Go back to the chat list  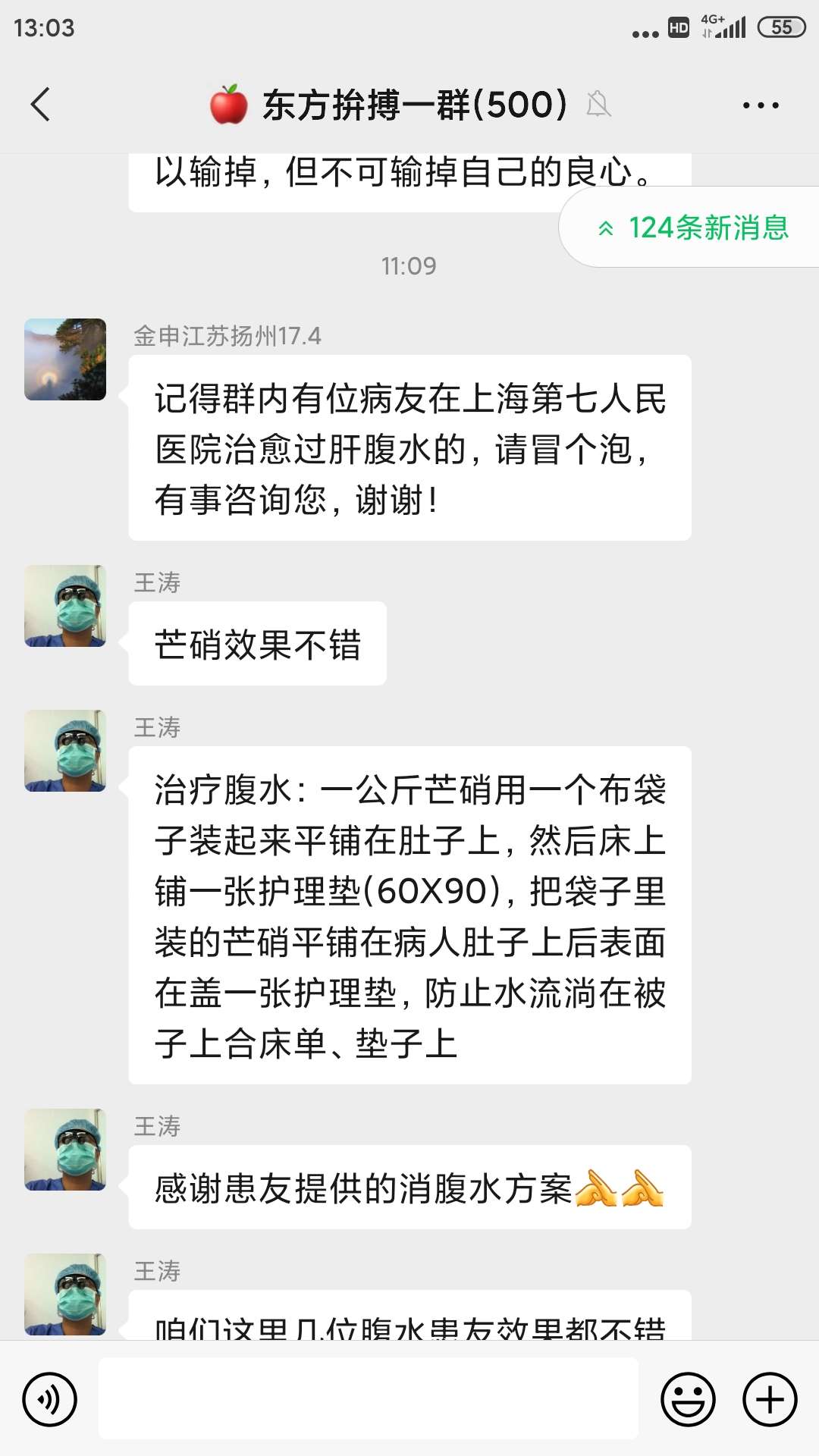coord(41,105)
